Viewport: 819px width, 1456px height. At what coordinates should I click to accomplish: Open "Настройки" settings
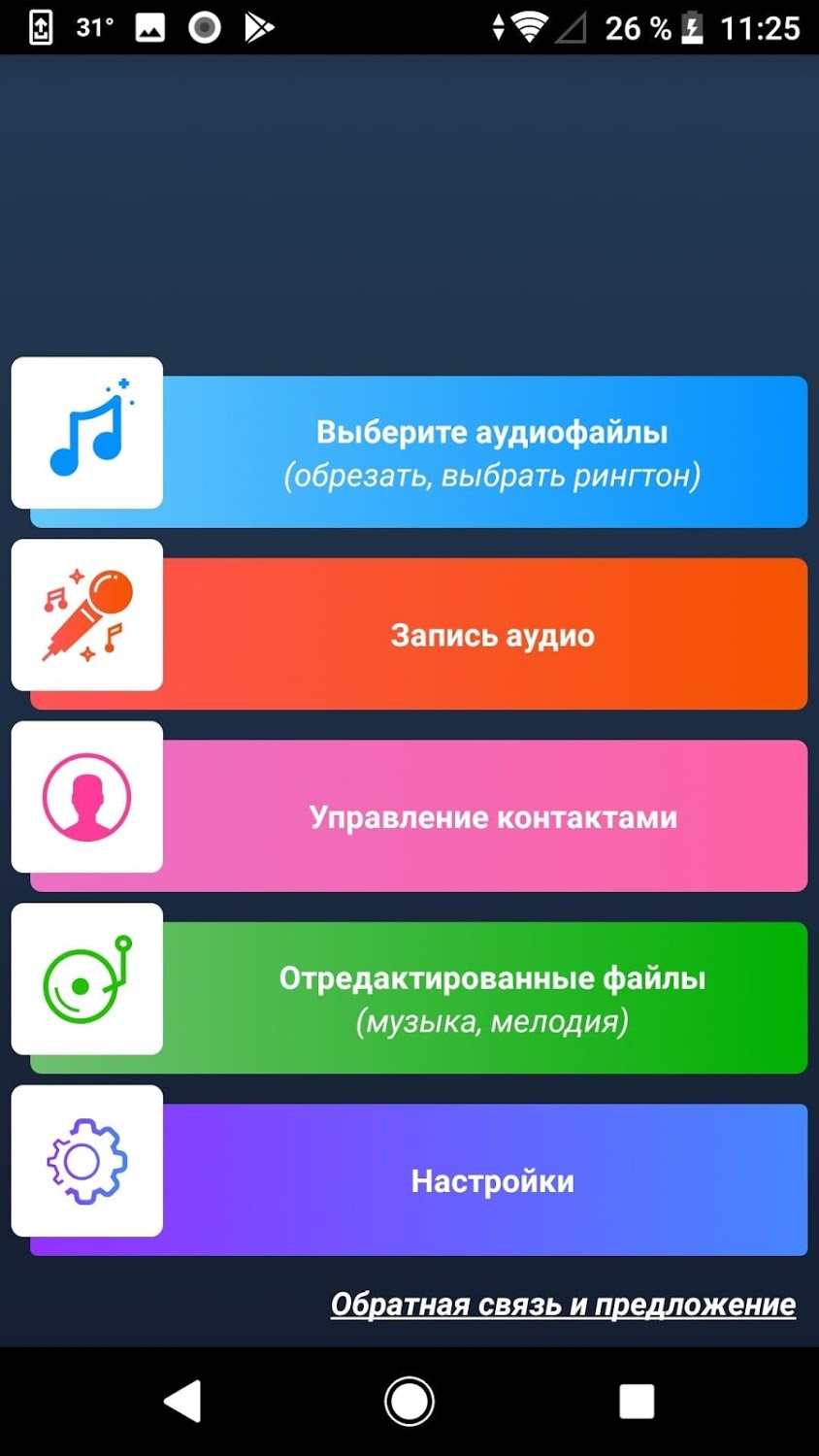(491, 1180)
